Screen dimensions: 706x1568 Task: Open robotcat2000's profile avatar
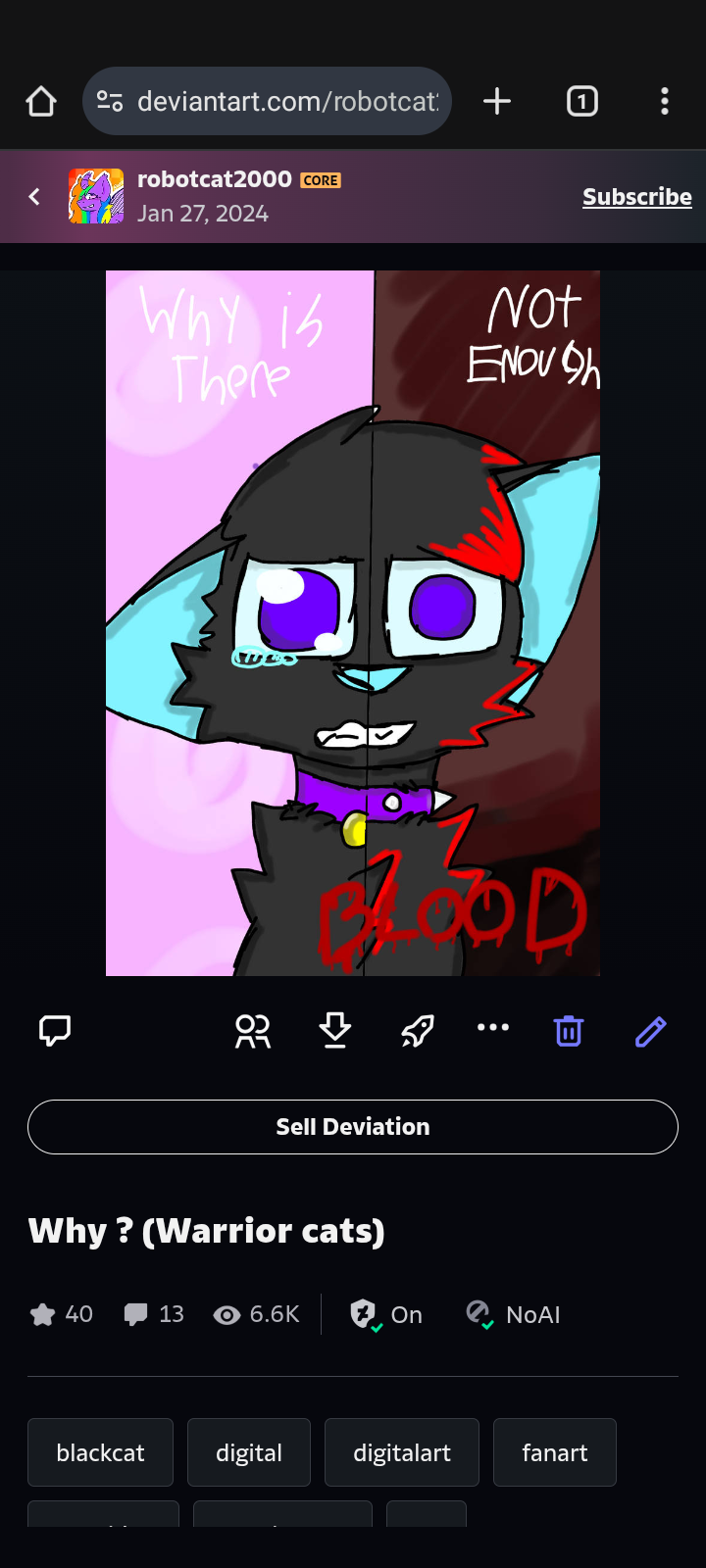96,196
